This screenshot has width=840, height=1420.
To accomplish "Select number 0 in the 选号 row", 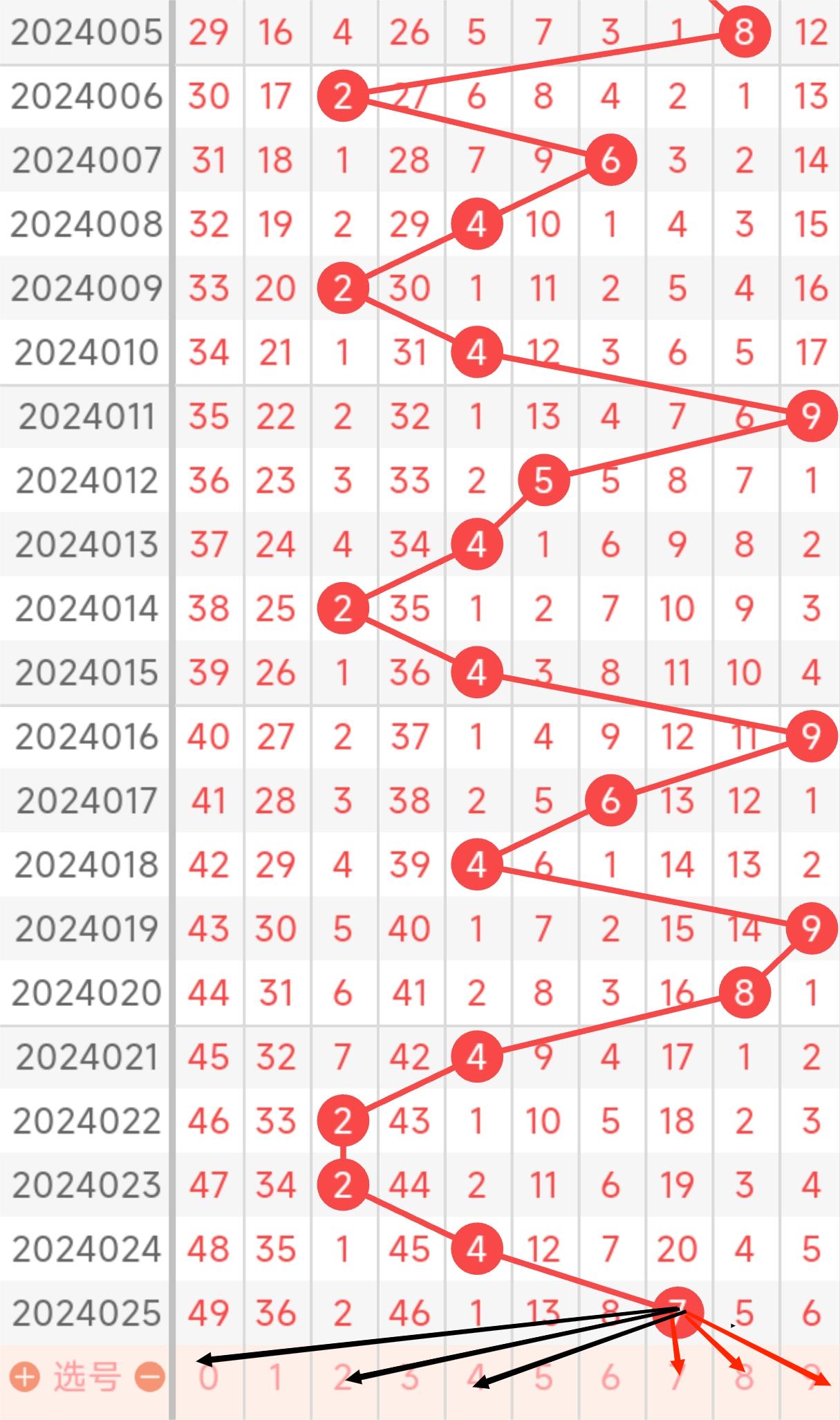I will click(x=209, y=1378).
